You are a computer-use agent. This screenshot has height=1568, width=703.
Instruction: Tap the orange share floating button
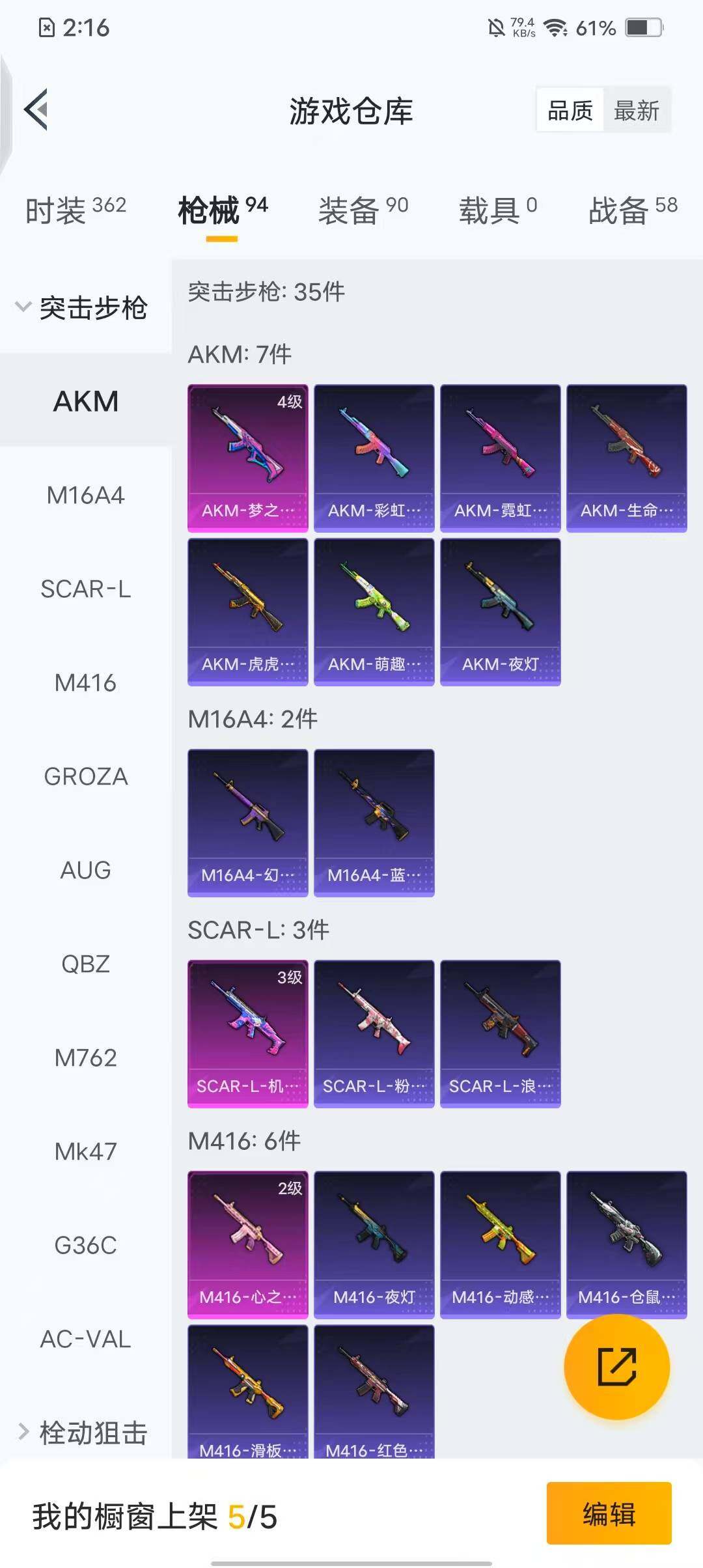click(616, 1367)
